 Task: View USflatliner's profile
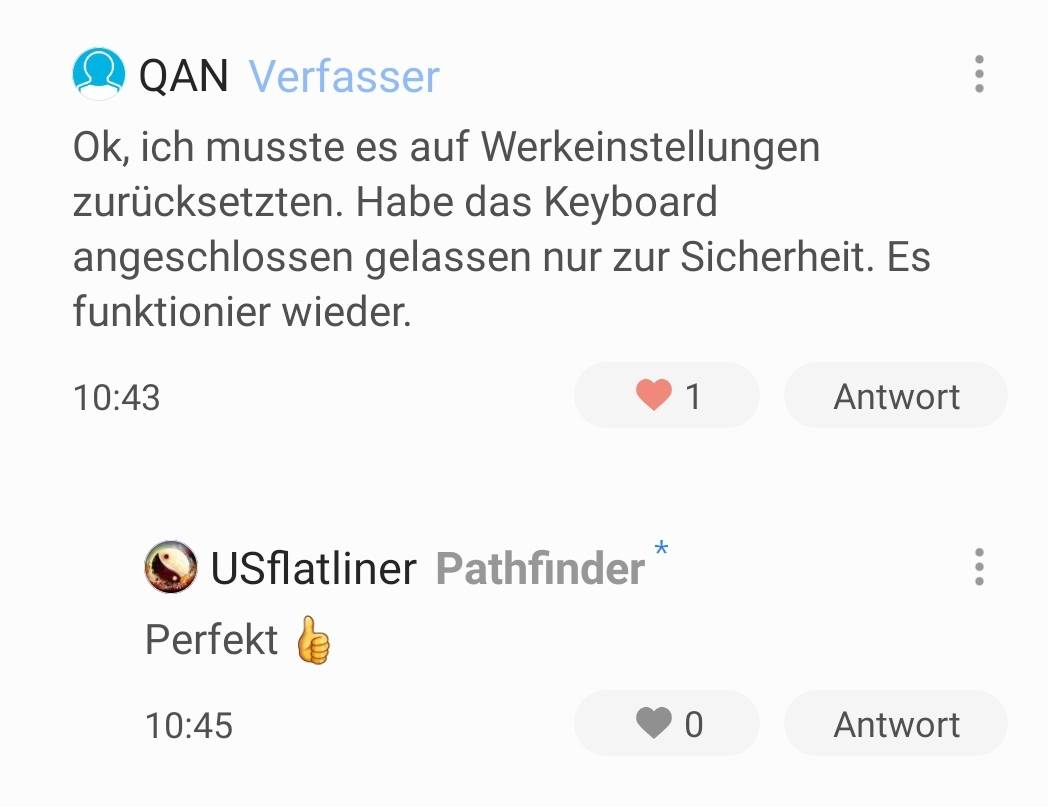[x=313, y=568]
